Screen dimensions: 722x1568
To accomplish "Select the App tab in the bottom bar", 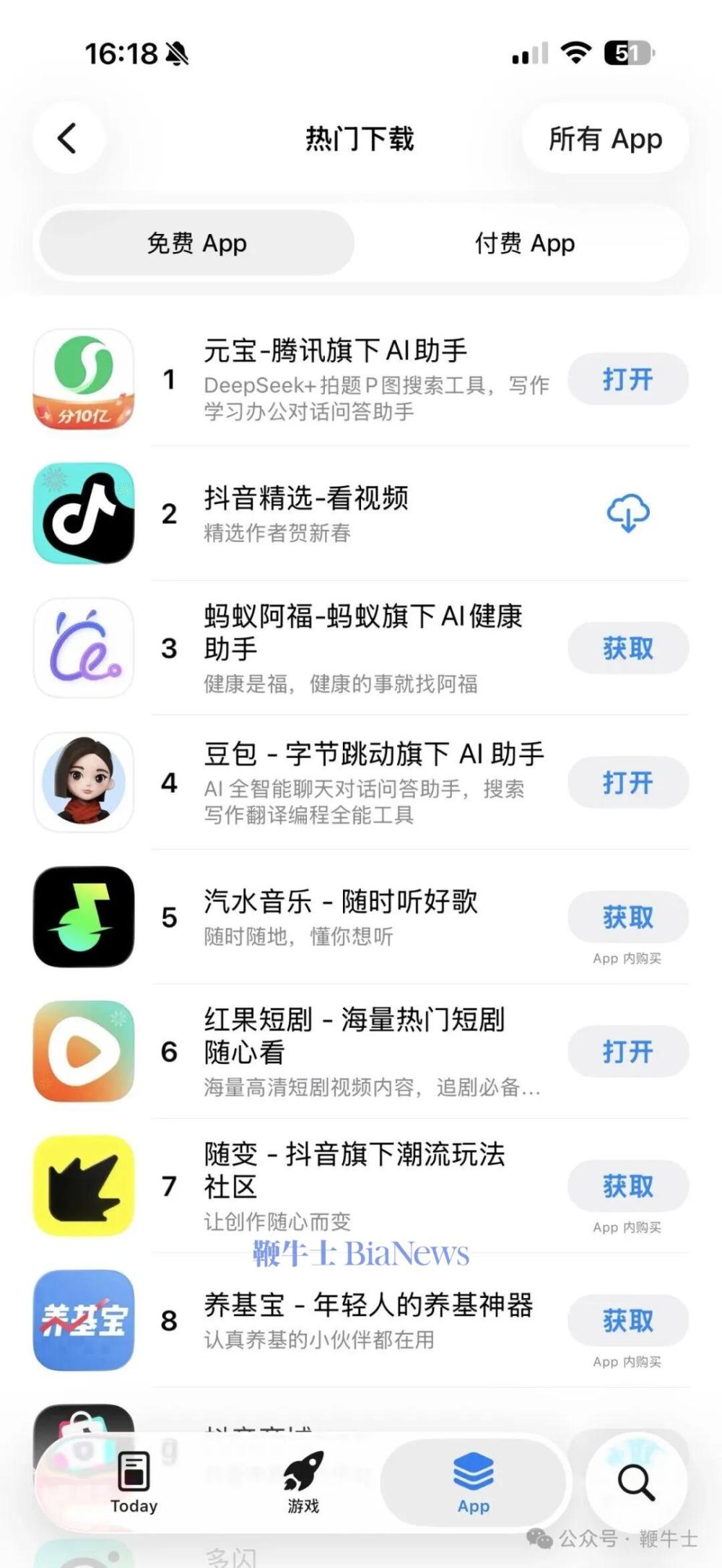I will tap(473, 1482).
